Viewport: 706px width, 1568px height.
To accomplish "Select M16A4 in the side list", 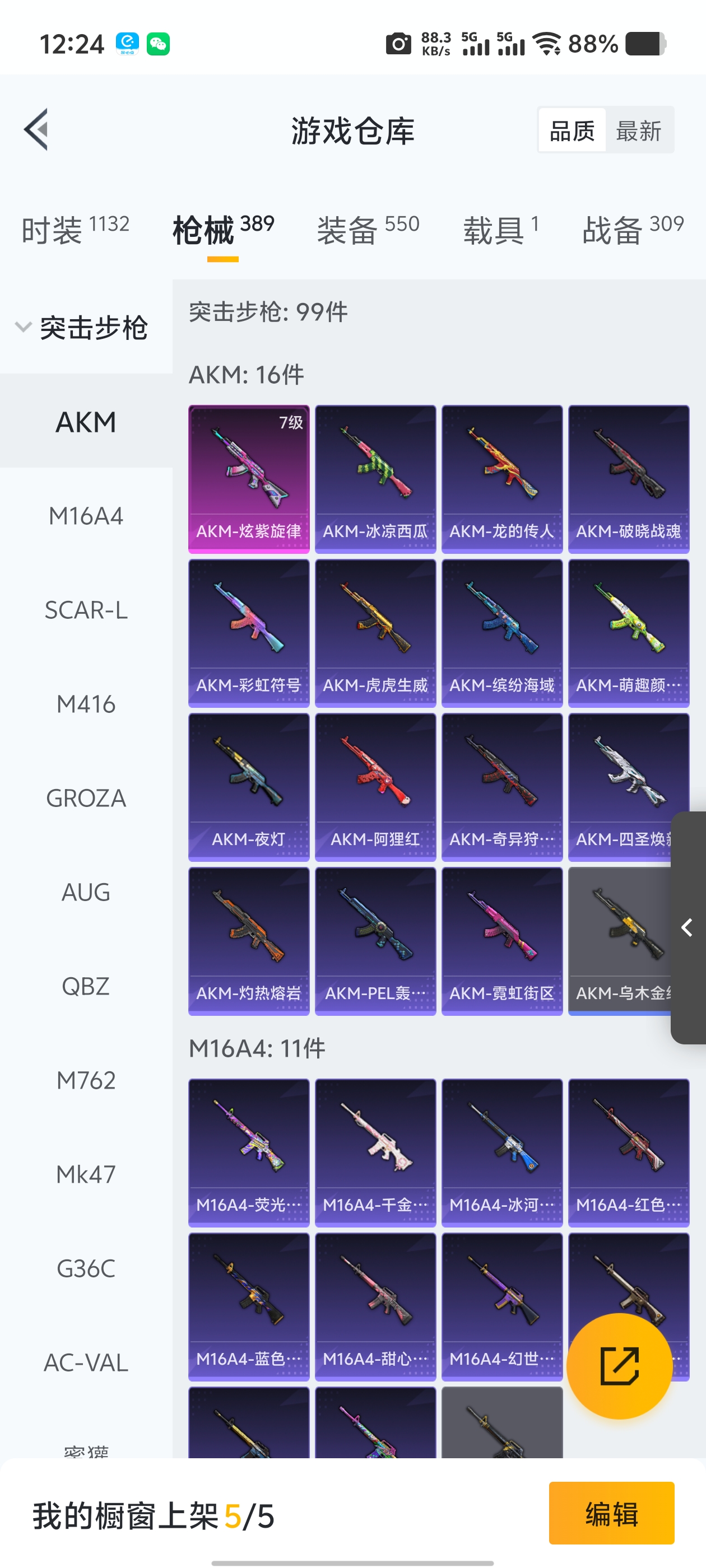I will 86,516.
